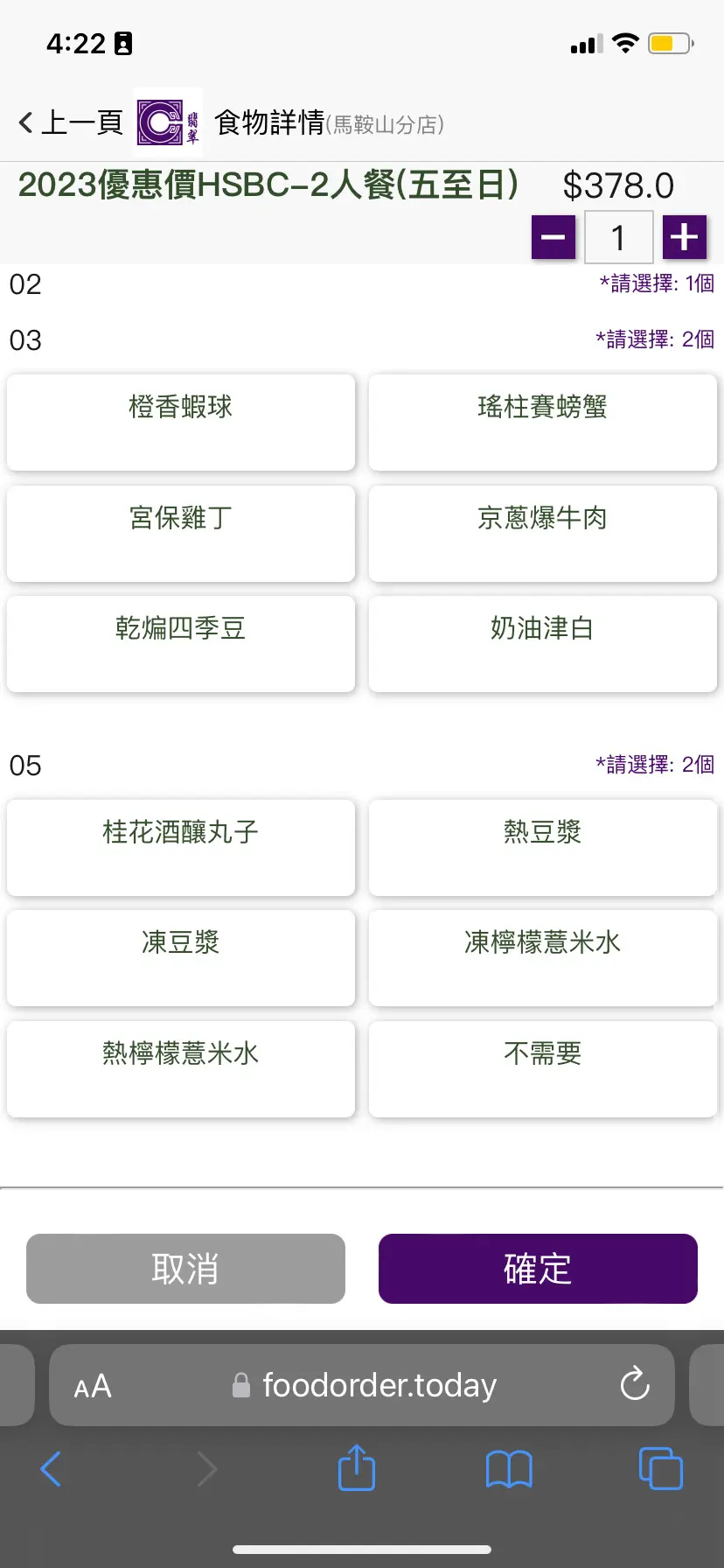This screenshot has height=1568, width=724.
Task: Select 不需要 option
Action: [542, 1069]
